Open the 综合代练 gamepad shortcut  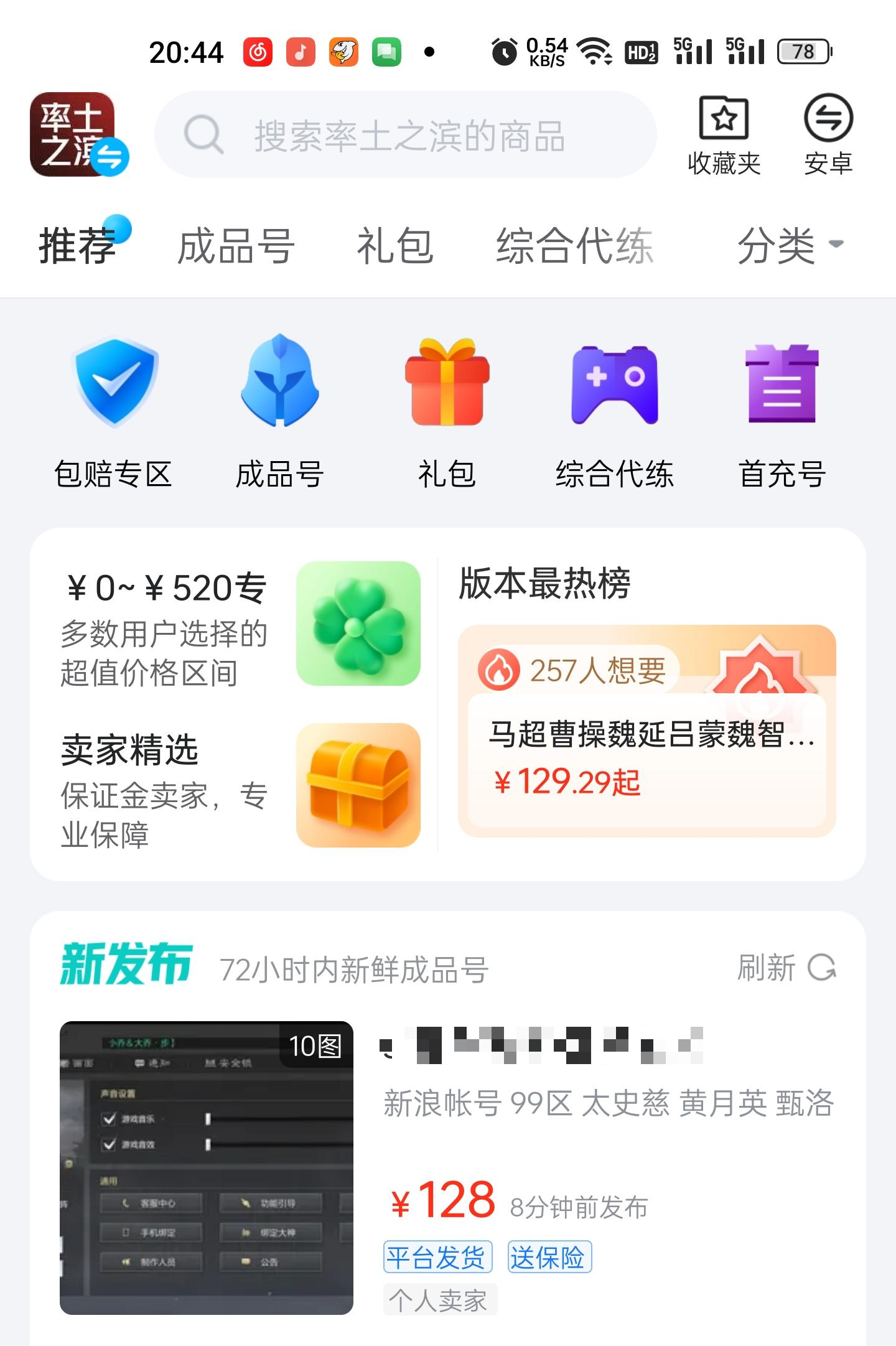pos(614,411)
